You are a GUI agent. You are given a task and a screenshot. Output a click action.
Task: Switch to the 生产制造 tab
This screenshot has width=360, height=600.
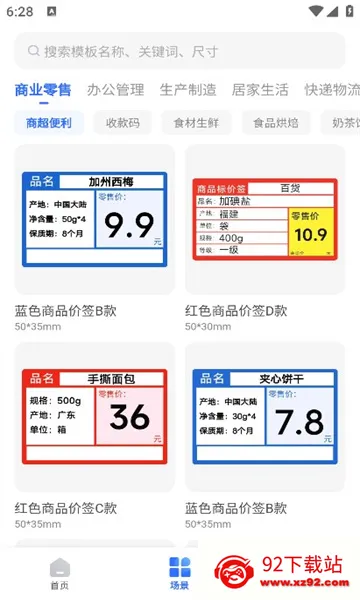click(x=188, y=90)
